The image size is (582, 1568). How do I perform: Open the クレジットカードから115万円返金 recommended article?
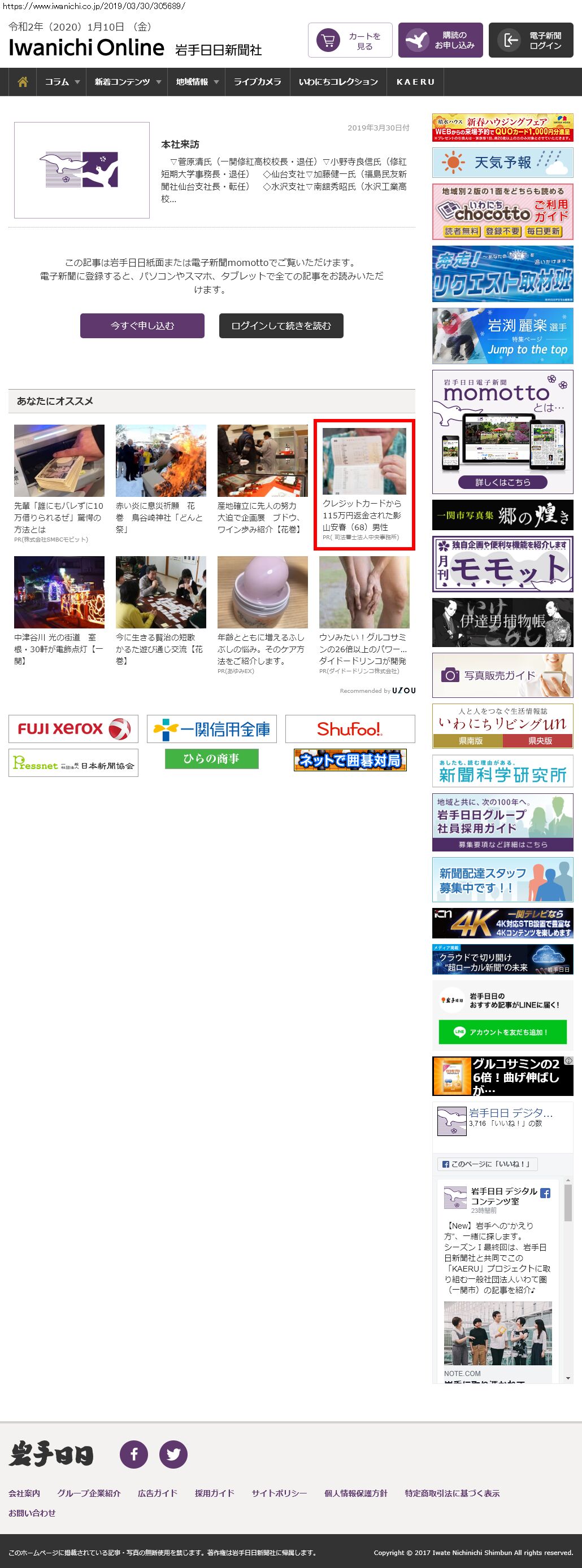[364, 484]
